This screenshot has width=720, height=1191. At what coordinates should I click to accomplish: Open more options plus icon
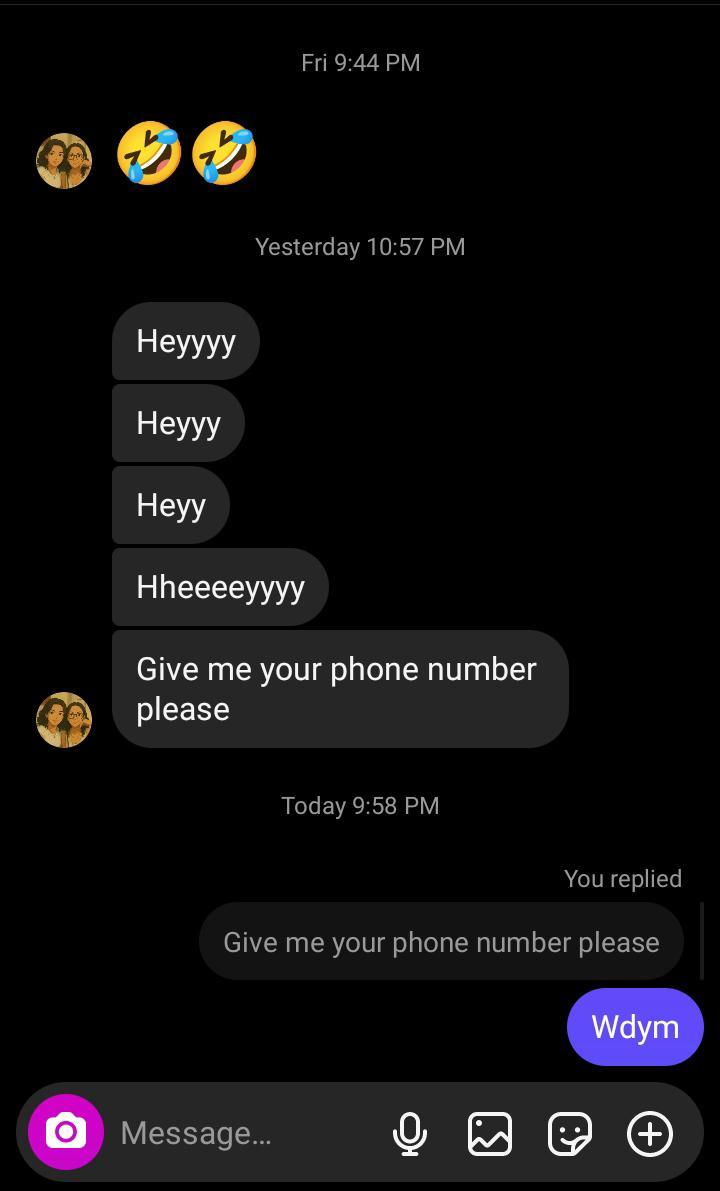650,1133
